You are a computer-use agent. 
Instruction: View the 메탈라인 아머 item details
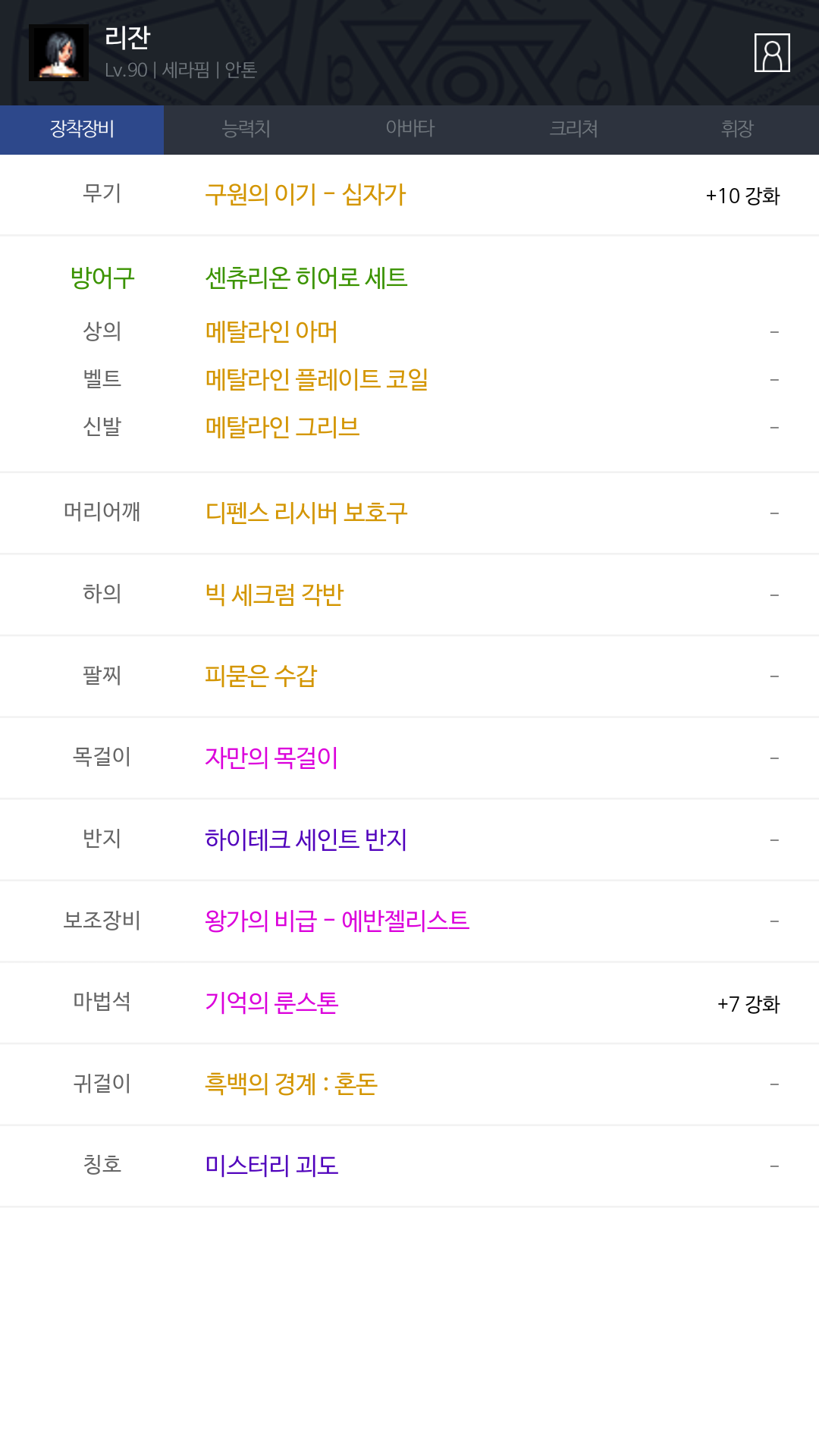pyautogui.click(x=271, y=331)
